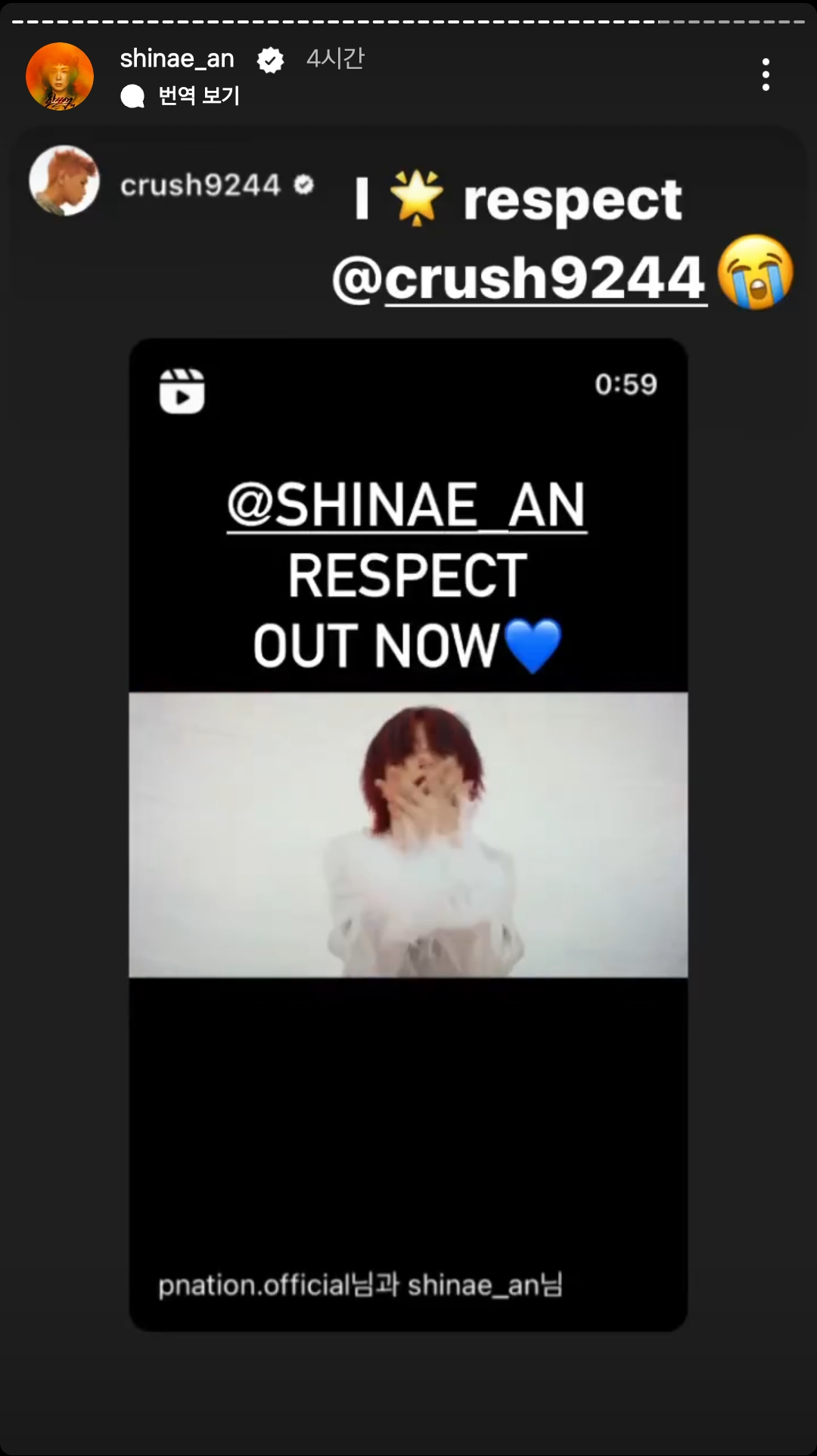817x1456 pixels.
Task: Open the story overflow menu
Action: [x=766, y=75]
